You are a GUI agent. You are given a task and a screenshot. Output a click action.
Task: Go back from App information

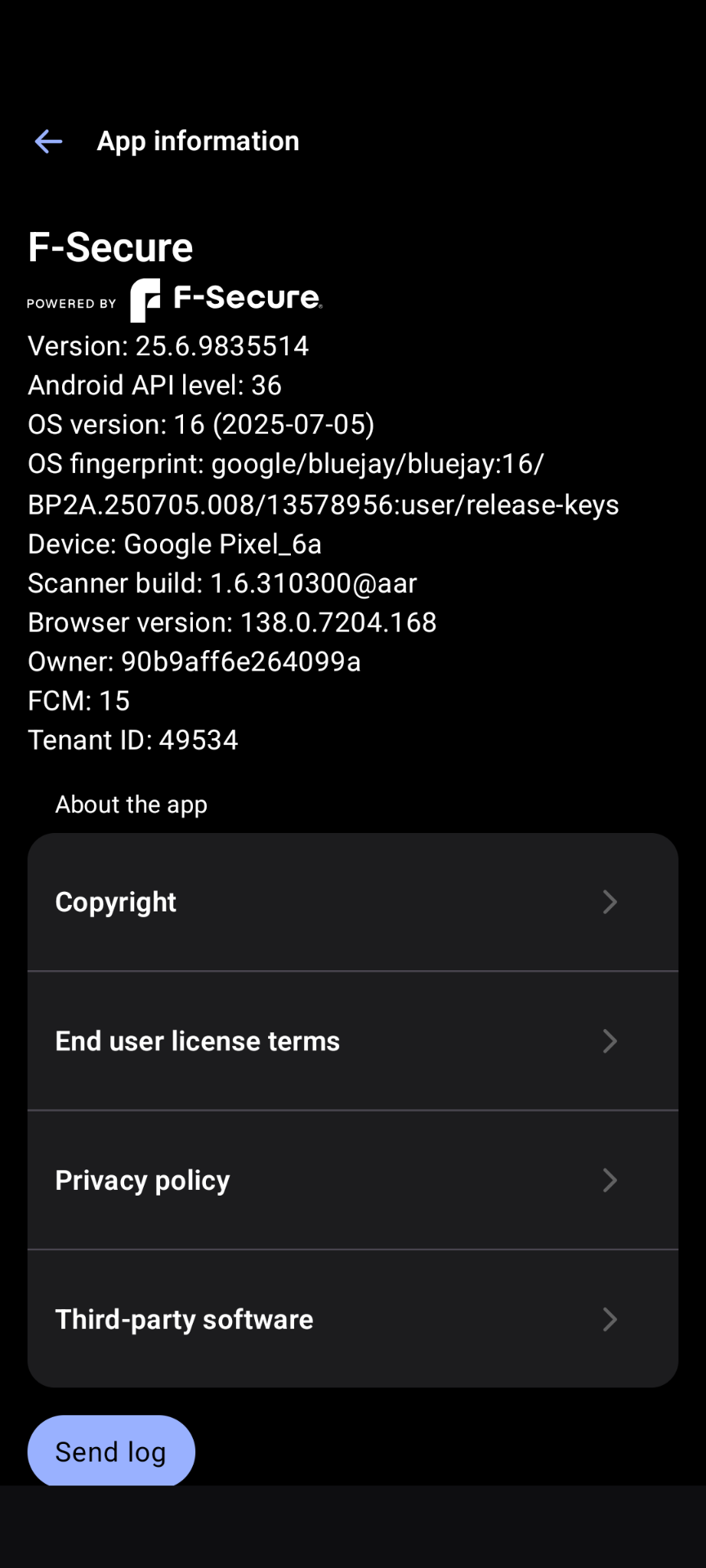(x=48, y=141)
